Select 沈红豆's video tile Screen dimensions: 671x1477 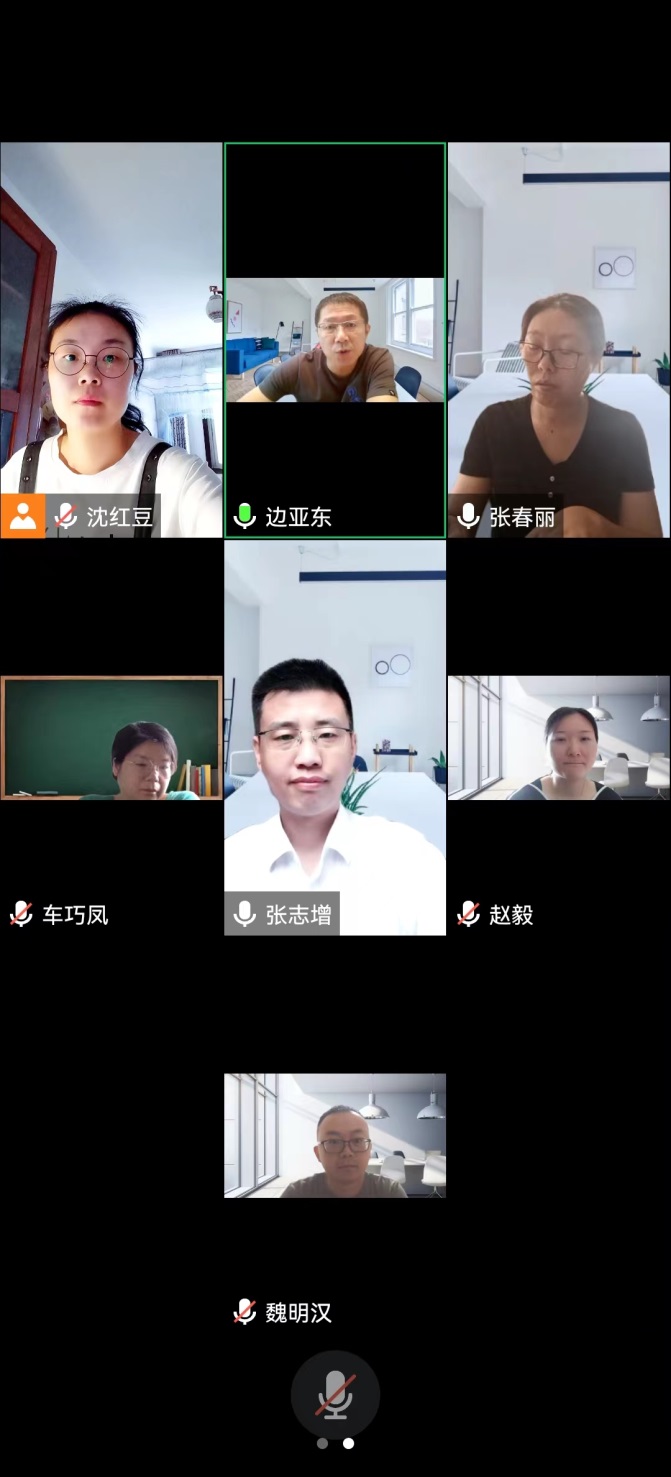[111, 340]
